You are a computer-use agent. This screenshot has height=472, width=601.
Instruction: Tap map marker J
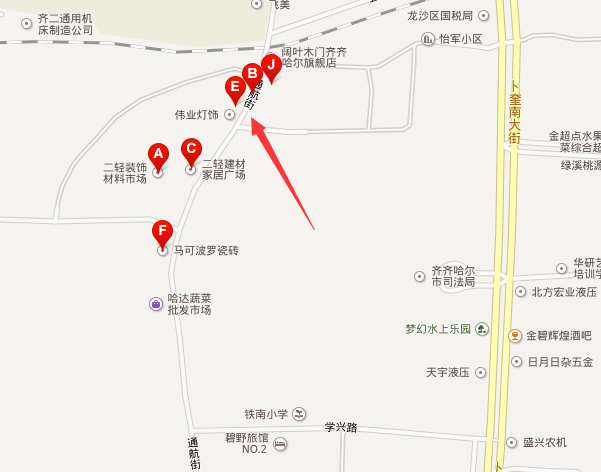pyautogui.click(x=270, y=67)
